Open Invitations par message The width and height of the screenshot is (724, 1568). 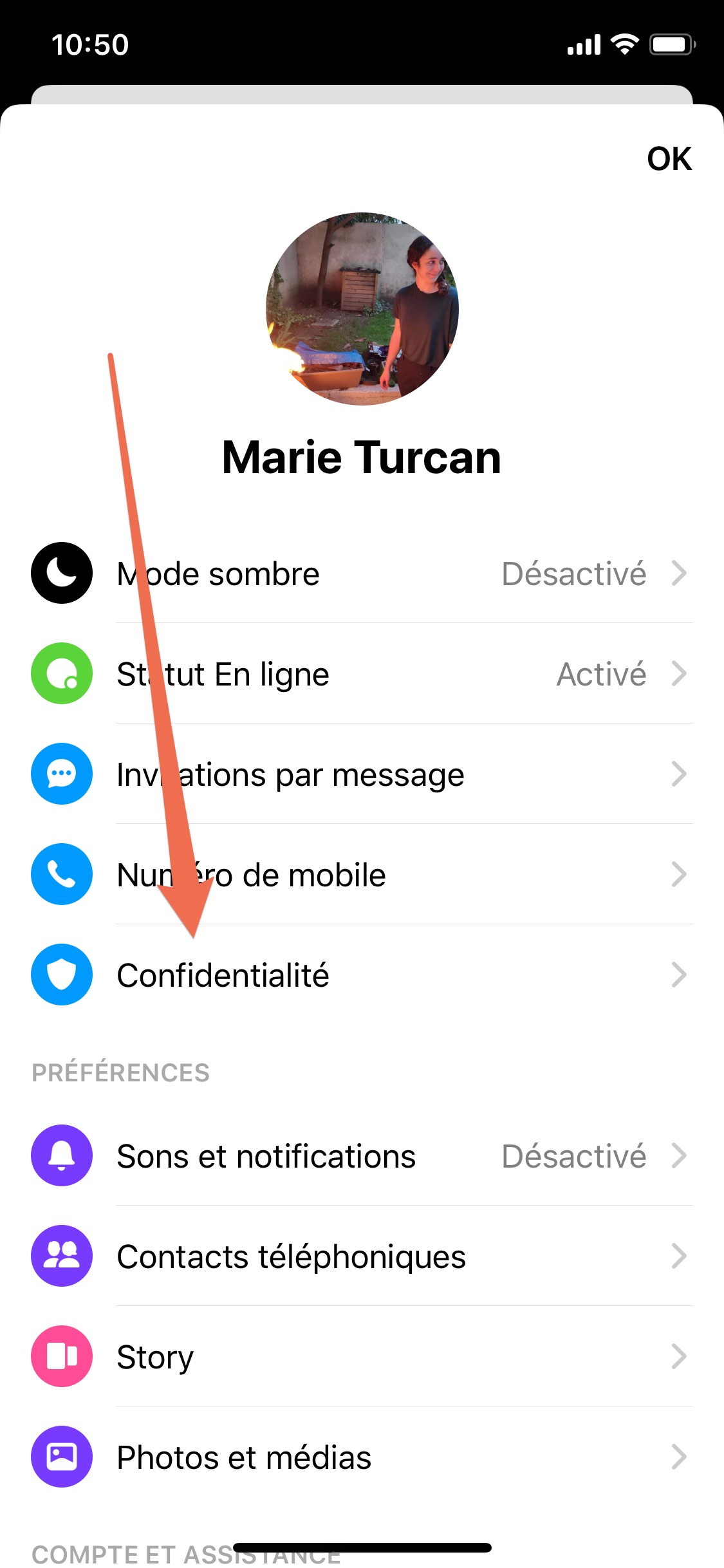click(362, 774)
